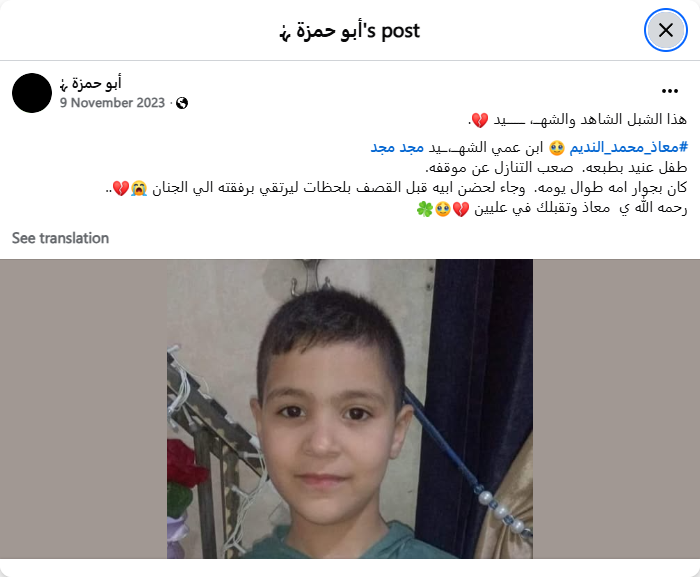Open the 9 November 2023 timestamp link
Screen dimensions: 700x577
112,103
